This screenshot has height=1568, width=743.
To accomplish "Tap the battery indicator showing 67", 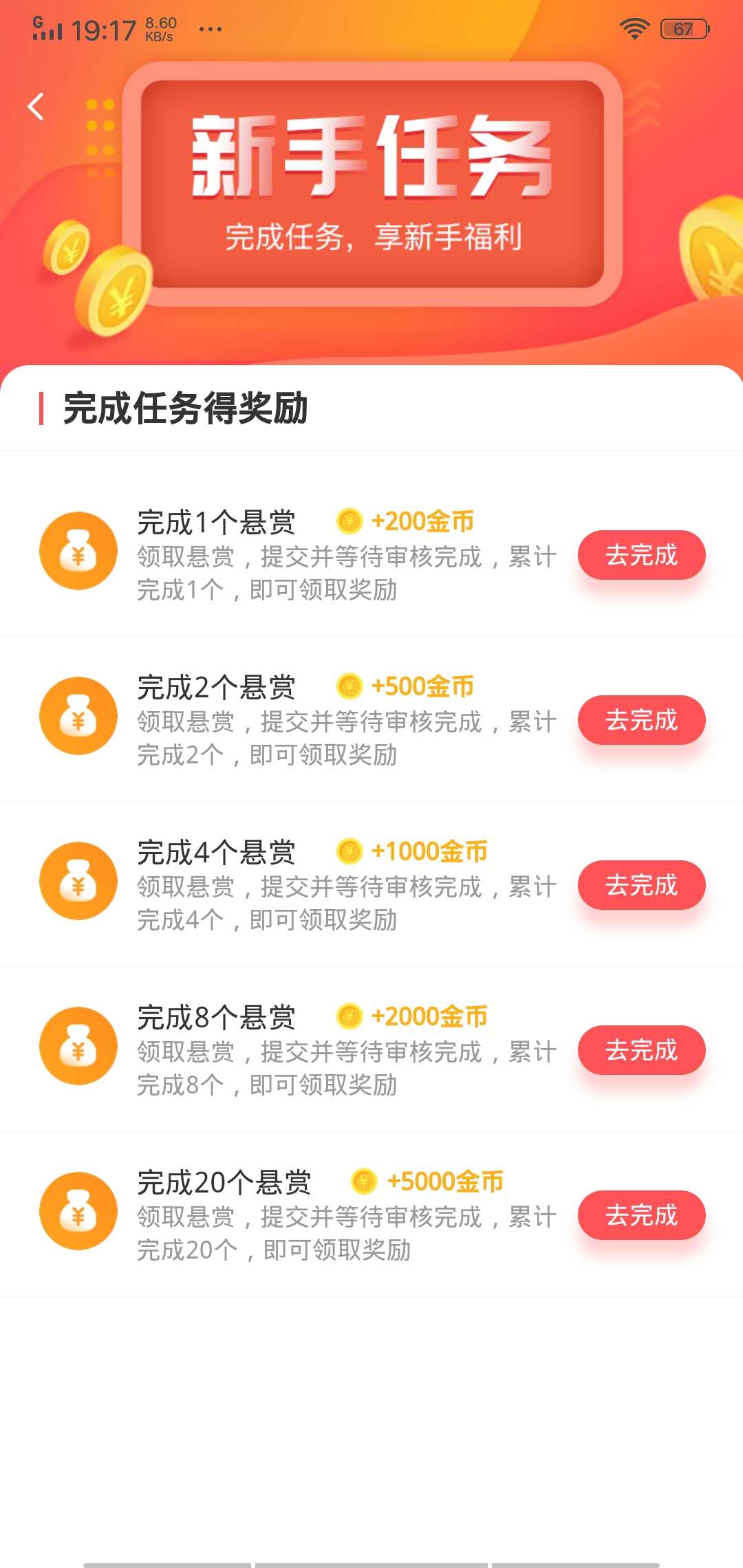I will [683, 28].
